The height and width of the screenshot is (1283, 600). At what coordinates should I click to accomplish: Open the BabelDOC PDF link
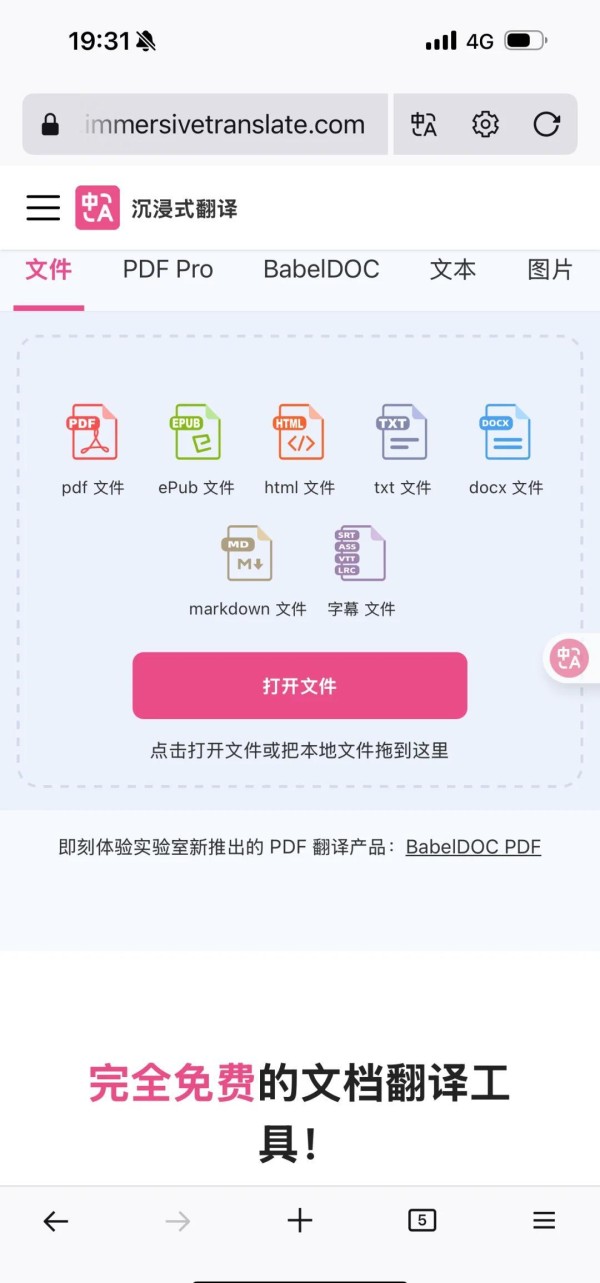pyautogui.click(x=473, y=847)
